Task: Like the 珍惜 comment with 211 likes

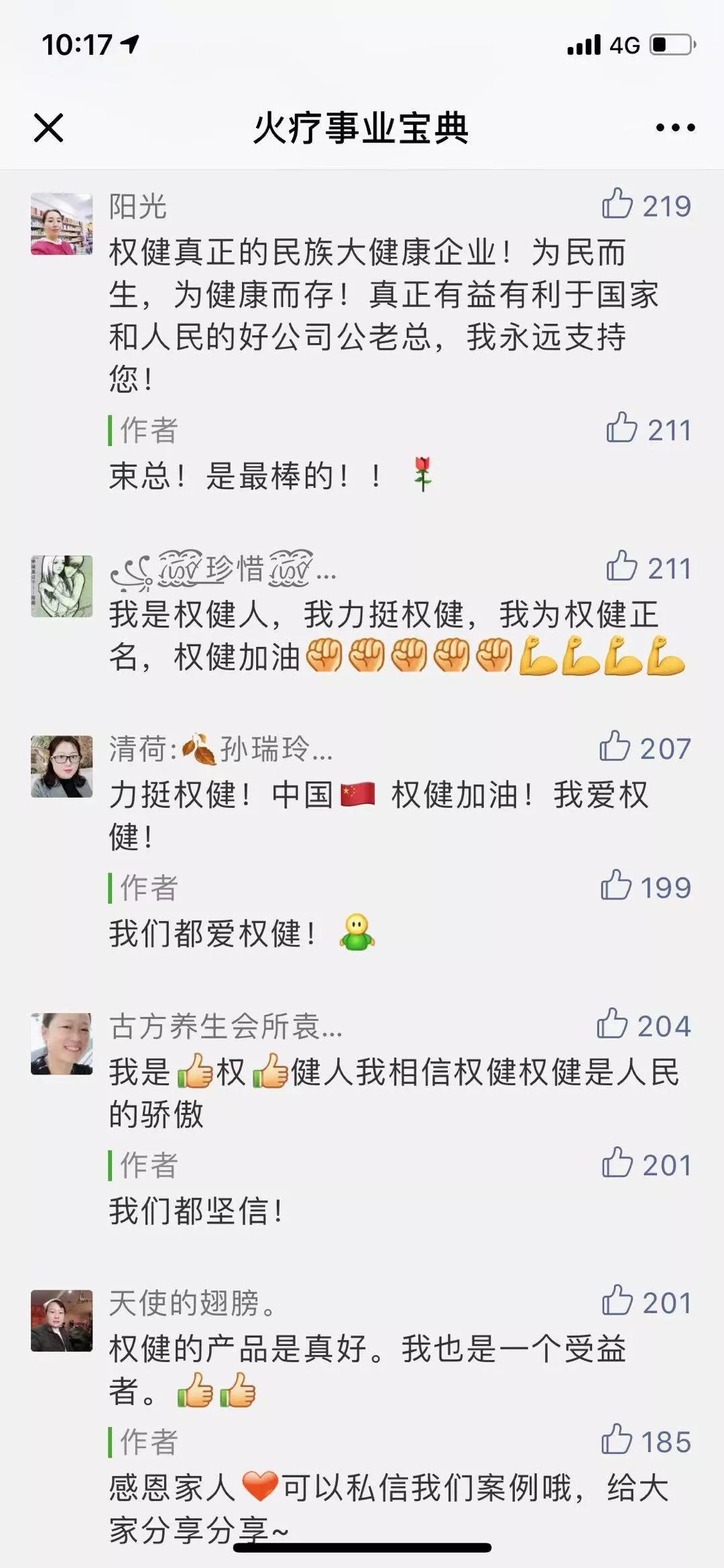Action: click(x=621, y=566)
